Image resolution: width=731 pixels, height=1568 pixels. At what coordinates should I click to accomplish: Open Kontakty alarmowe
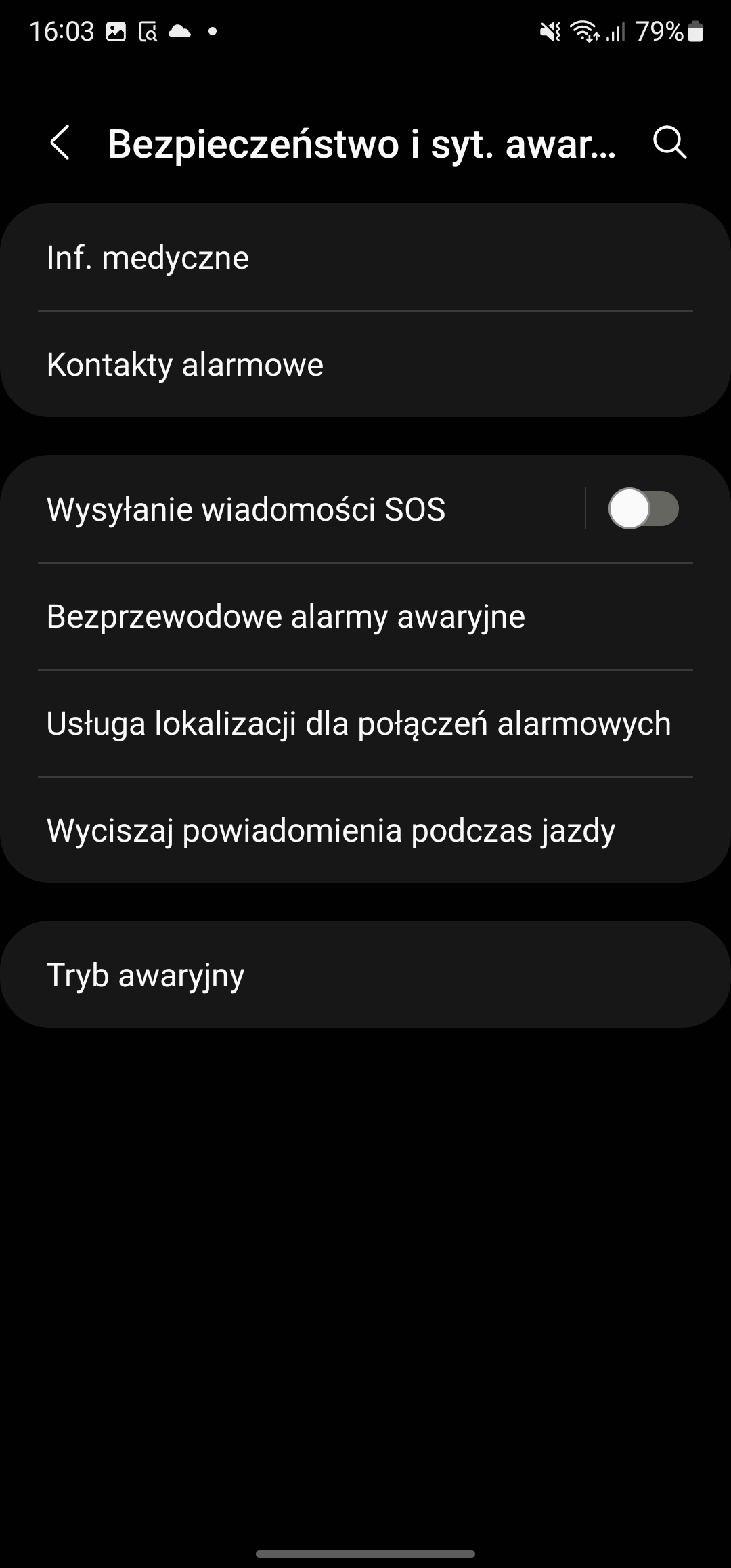tap(365, 365)
